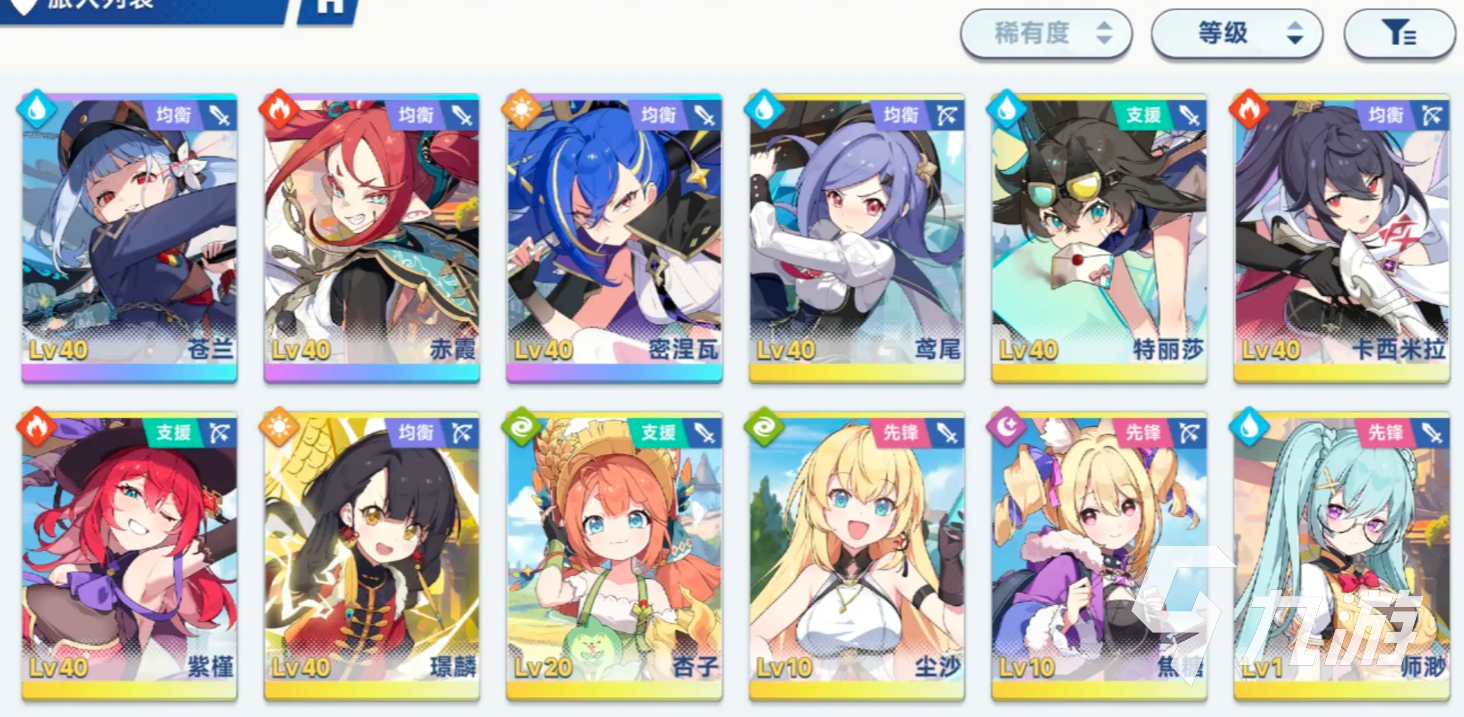Sort the list by 等级
Screen dimensions: 1464x717
(x=1237, y=34)
